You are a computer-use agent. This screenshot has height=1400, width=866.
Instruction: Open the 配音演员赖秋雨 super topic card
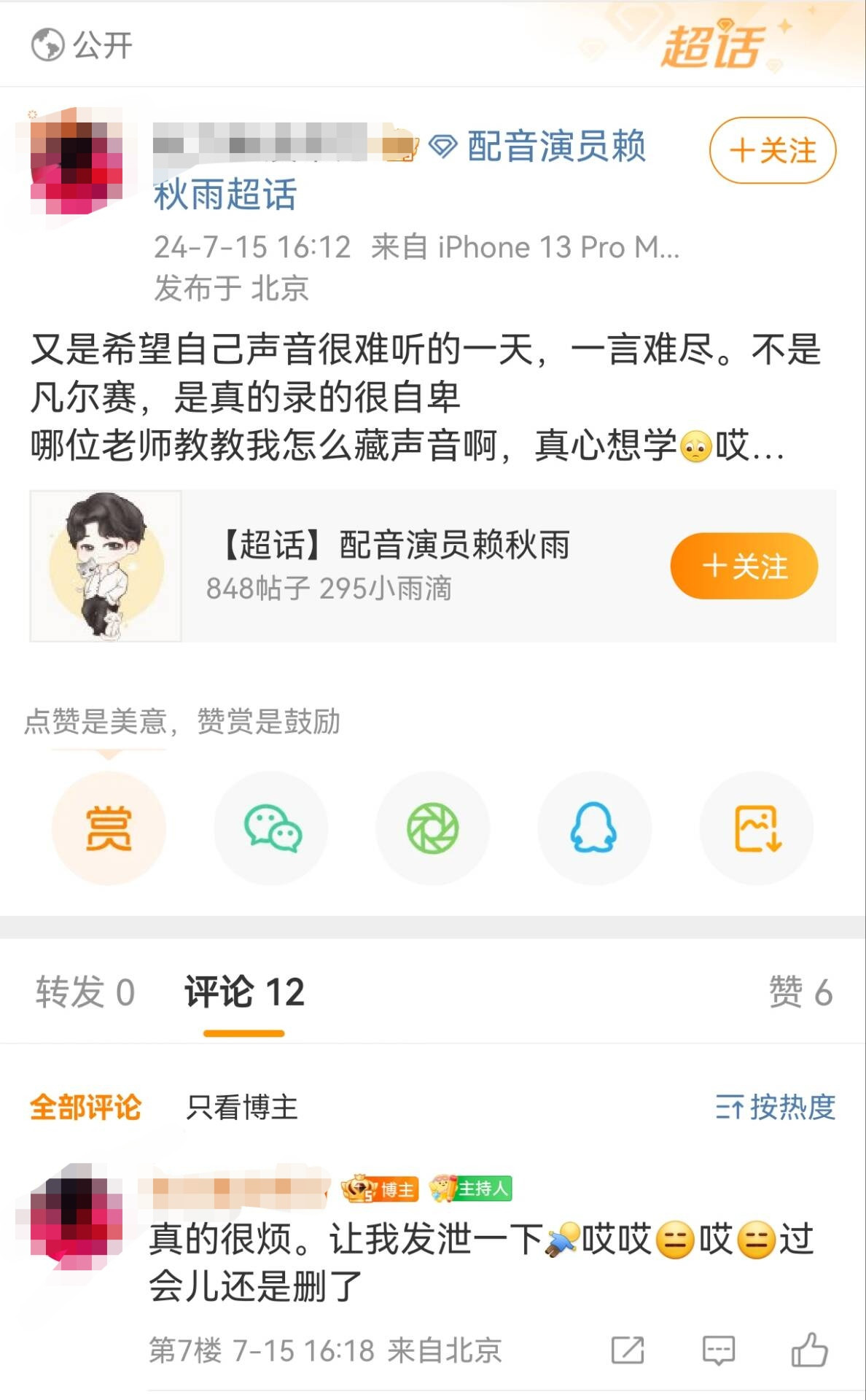click(394, 566)
